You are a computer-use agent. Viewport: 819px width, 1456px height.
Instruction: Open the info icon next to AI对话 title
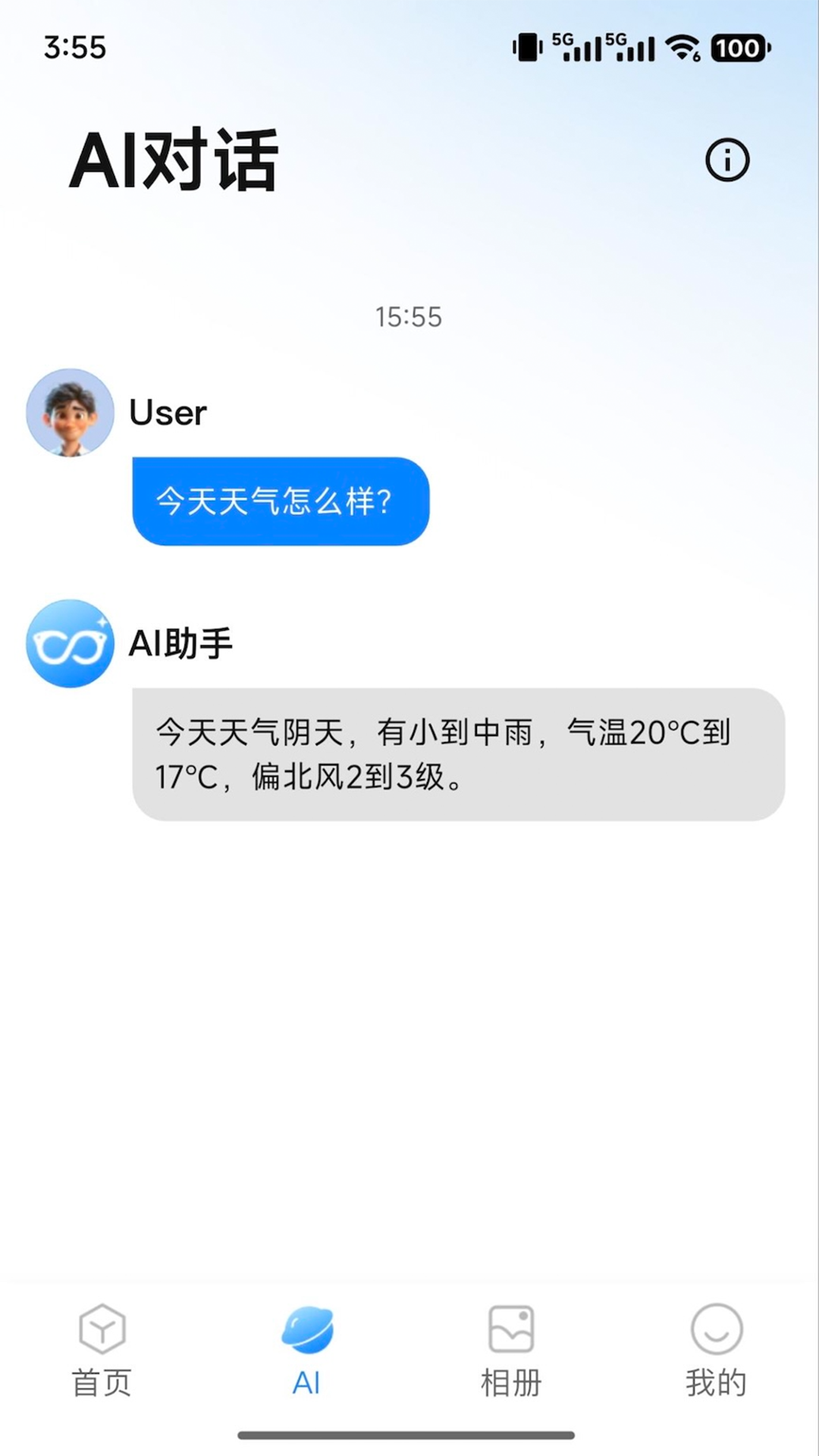[727, 159]
